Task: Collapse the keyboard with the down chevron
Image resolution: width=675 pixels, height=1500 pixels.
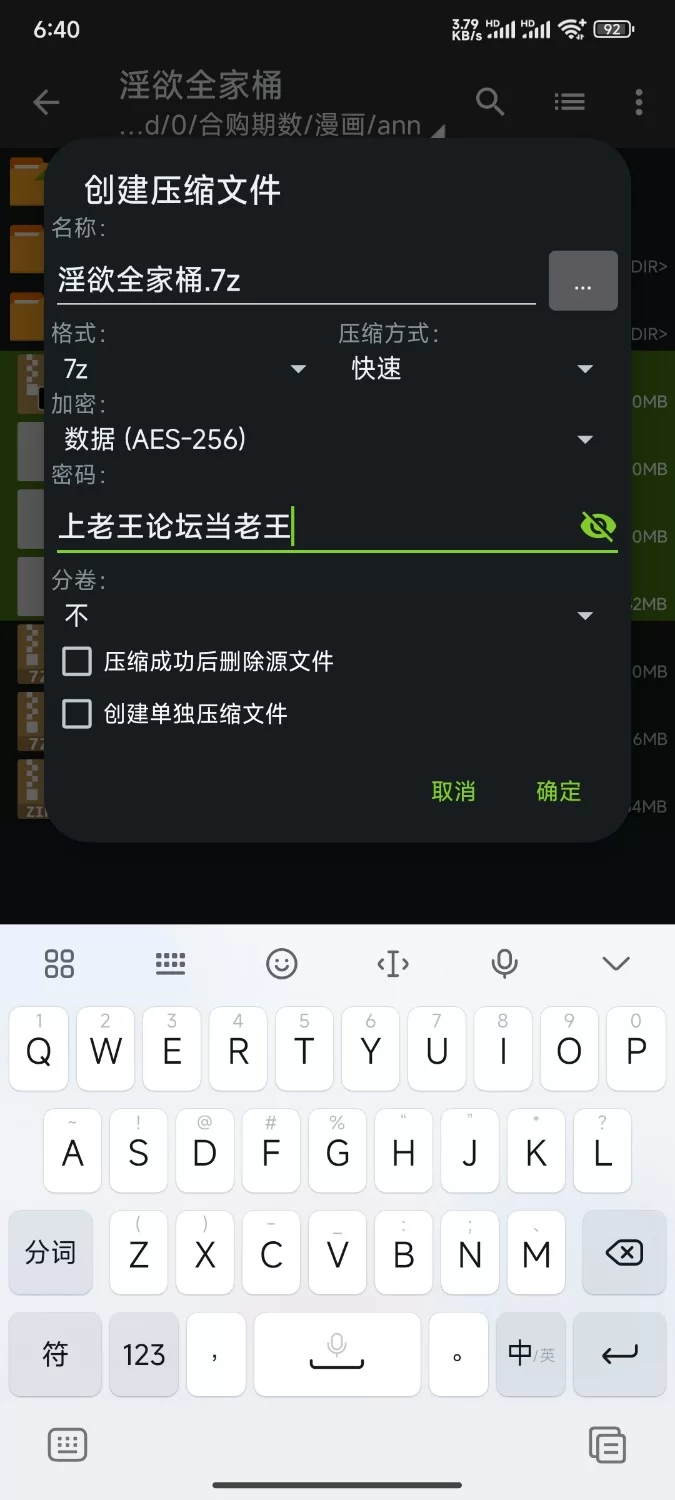Action: pyautogui.click(x=616, y=963)
